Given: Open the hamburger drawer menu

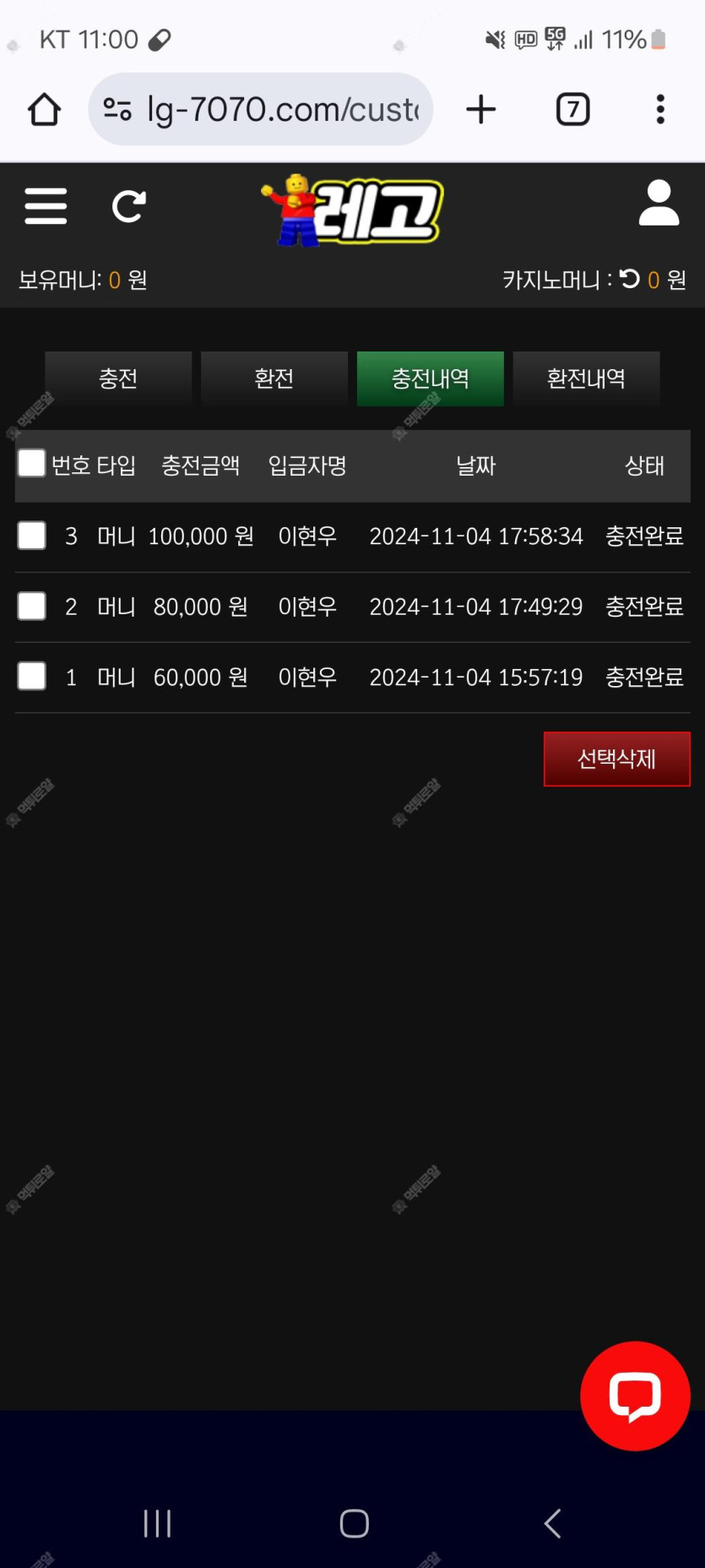Looking at the screenshot, I should 46,206.
